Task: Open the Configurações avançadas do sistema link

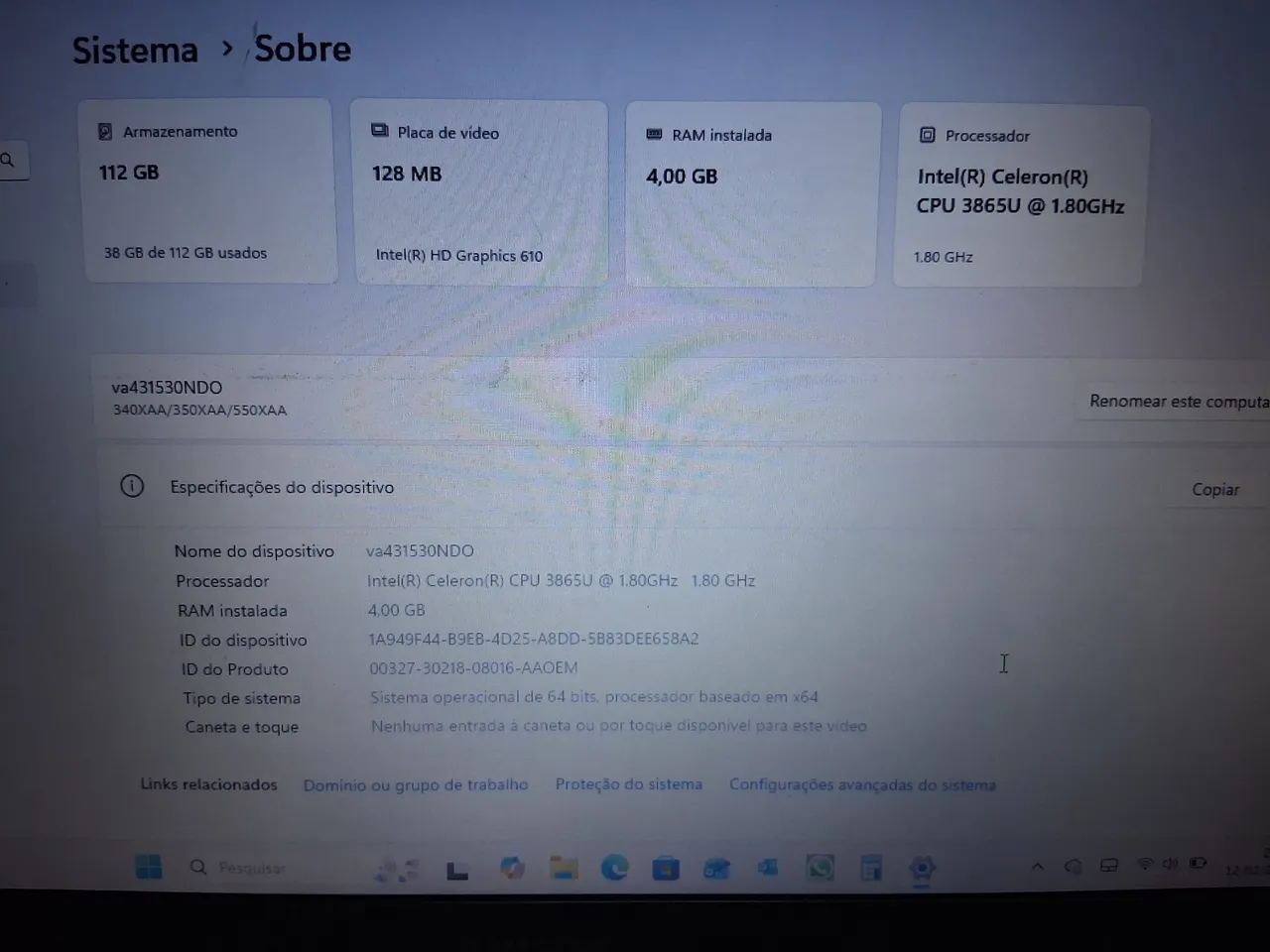Action: point(861,784)
